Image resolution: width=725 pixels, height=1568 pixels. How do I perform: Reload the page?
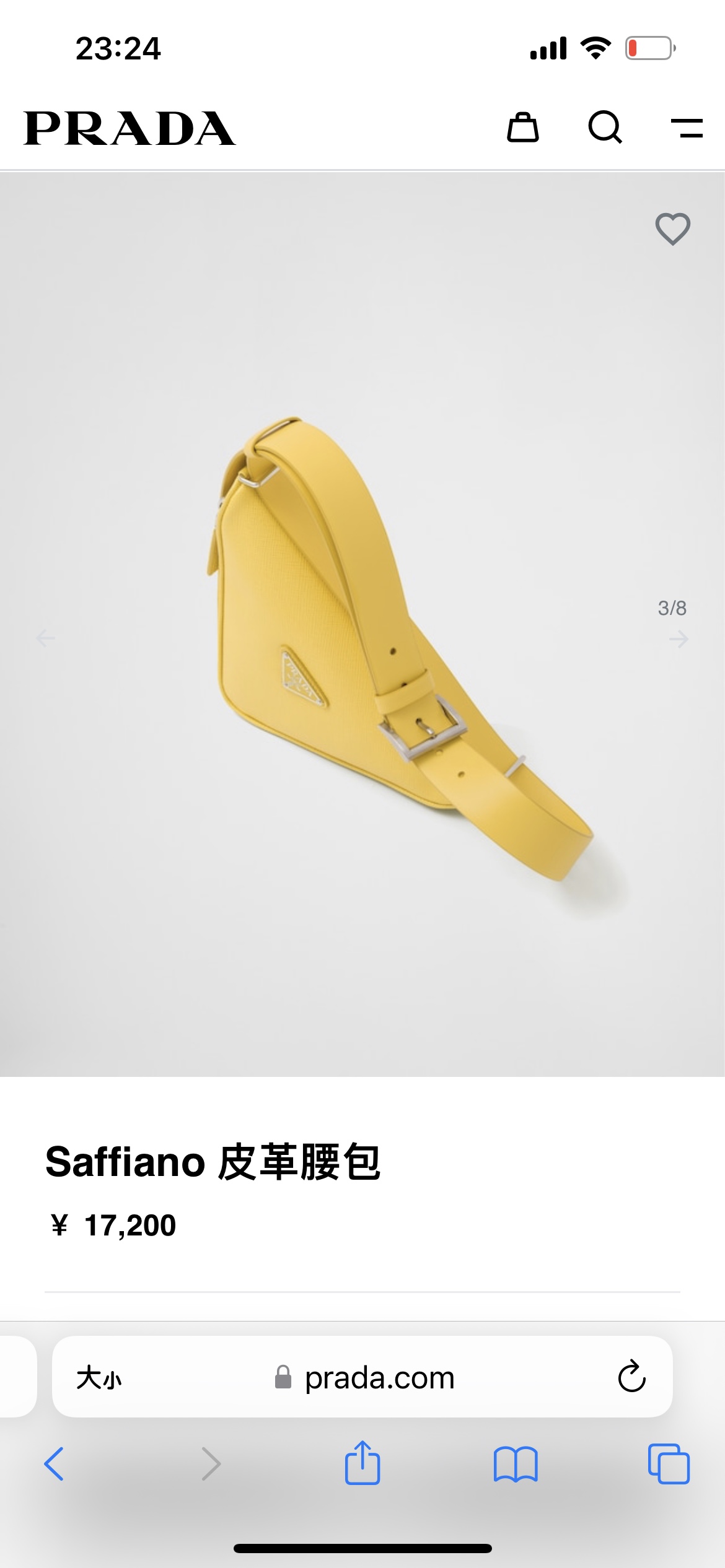631,1377
